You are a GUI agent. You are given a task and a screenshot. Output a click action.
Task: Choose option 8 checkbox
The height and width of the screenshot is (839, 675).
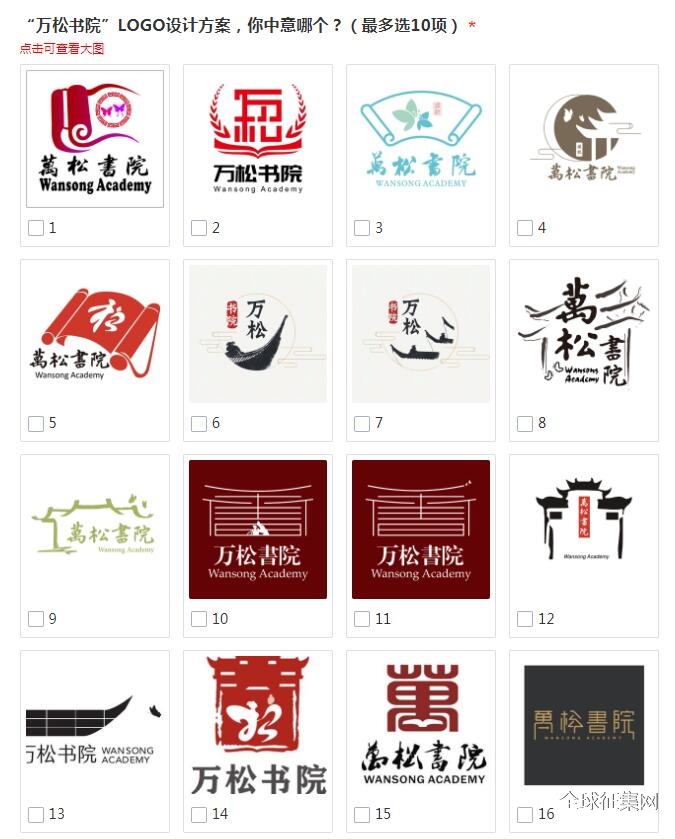click(x=525, y=423)
